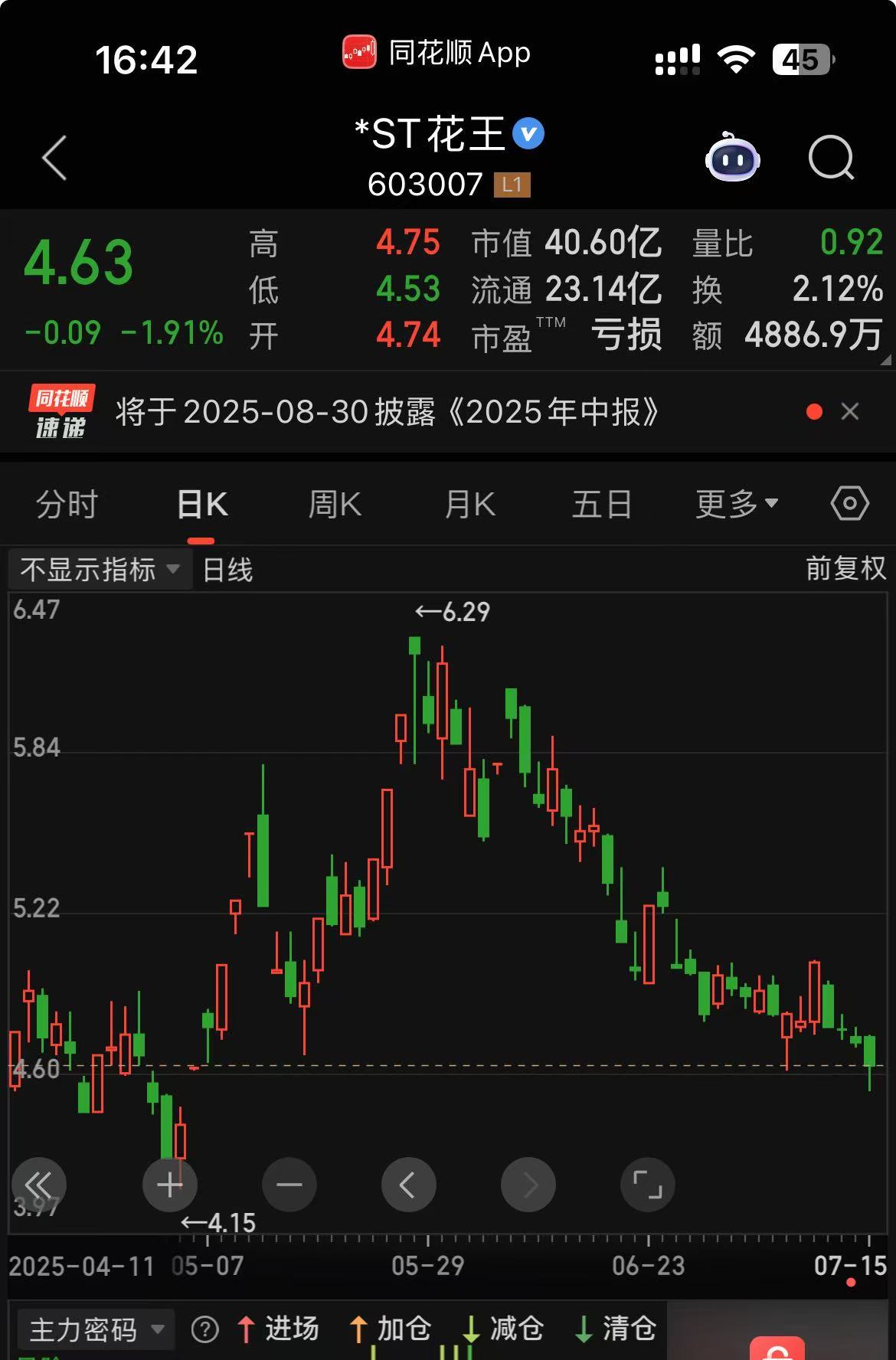Switch to the 分时 chart tab

click(x=67, y=505)
